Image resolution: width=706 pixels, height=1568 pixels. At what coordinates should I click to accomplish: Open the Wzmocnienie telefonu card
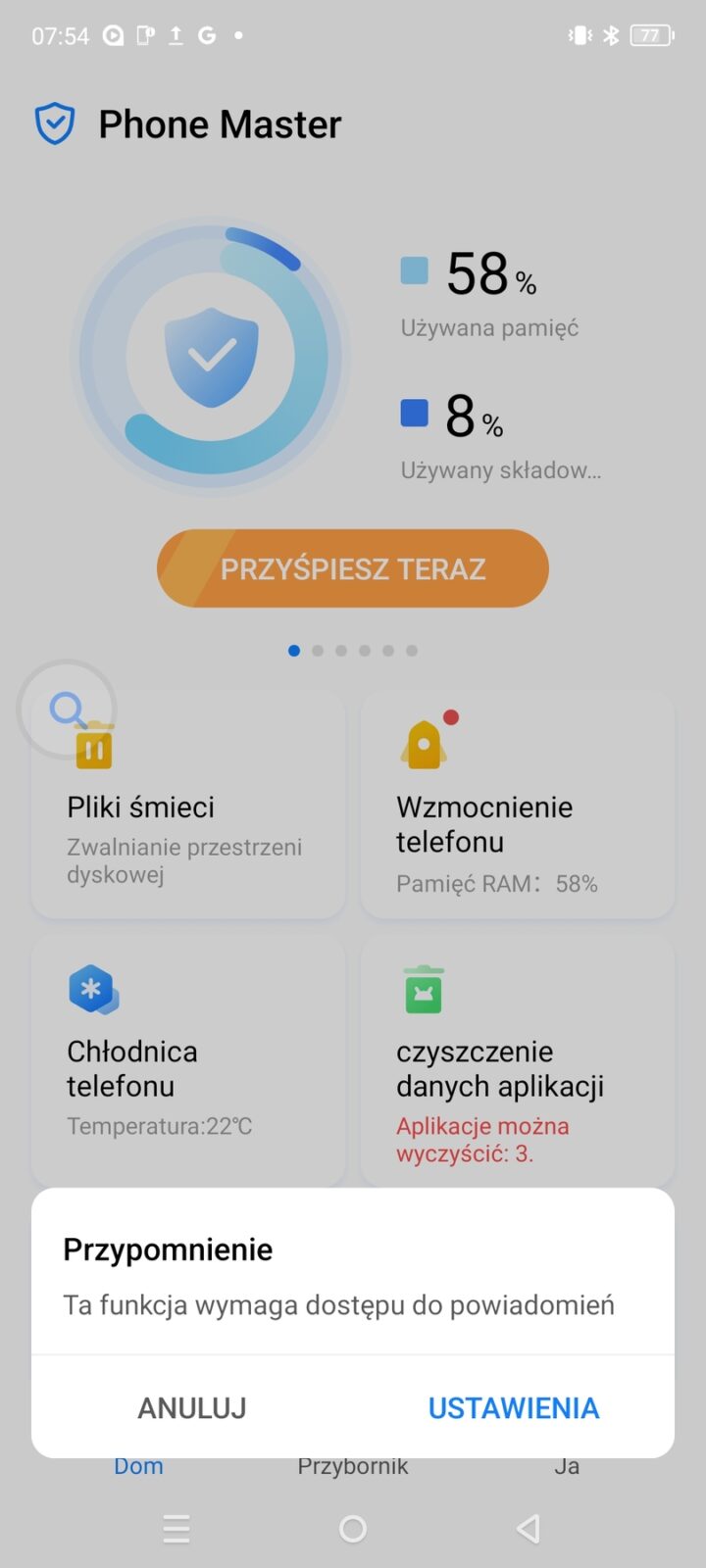point(517,806)
